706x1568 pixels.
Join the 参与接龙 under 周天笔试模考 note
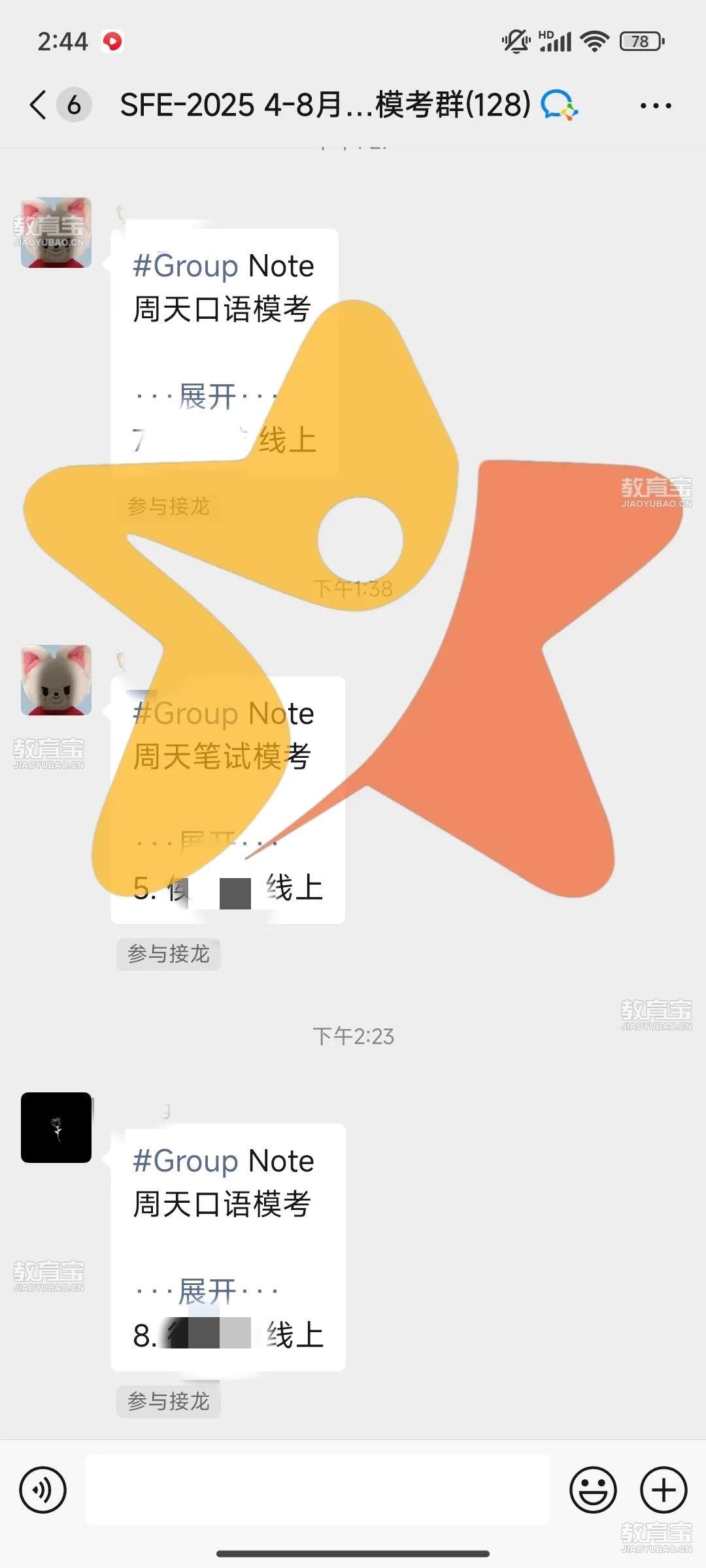[x=169, y=955]
